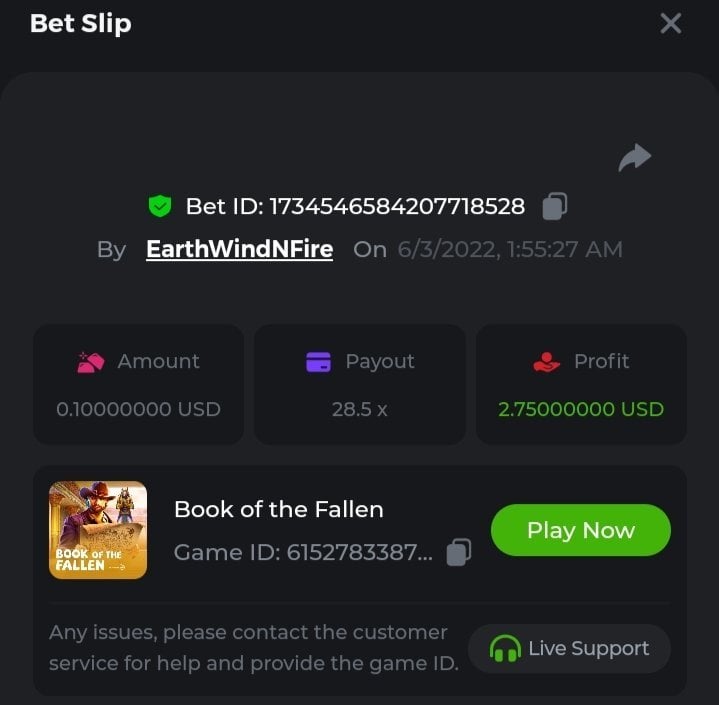This screenshot has width=719, height=705.
Task: Copy the Game ID
Action: (458, 552)
